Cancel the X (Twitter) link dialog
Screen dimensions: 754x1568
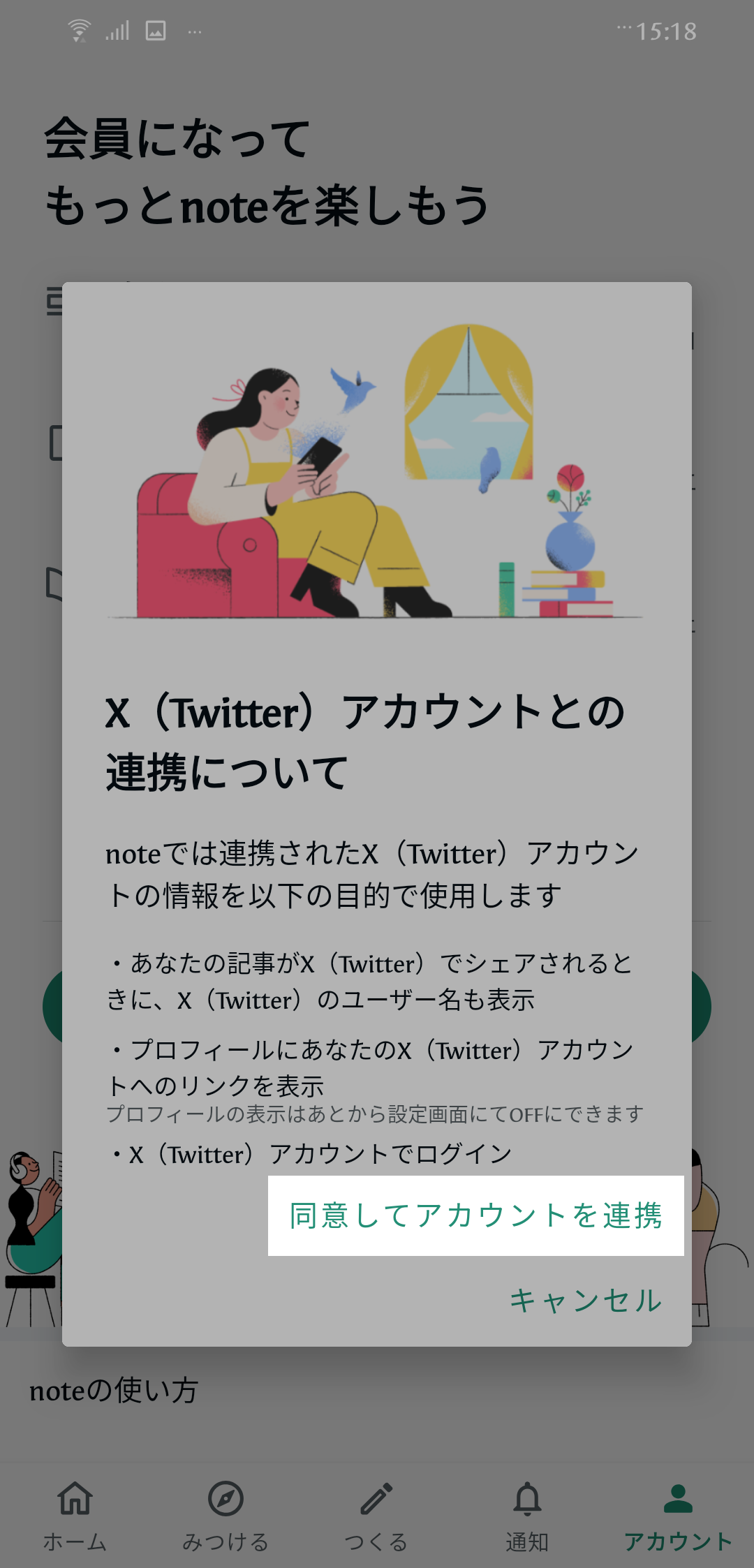[x=585, y=1301]
